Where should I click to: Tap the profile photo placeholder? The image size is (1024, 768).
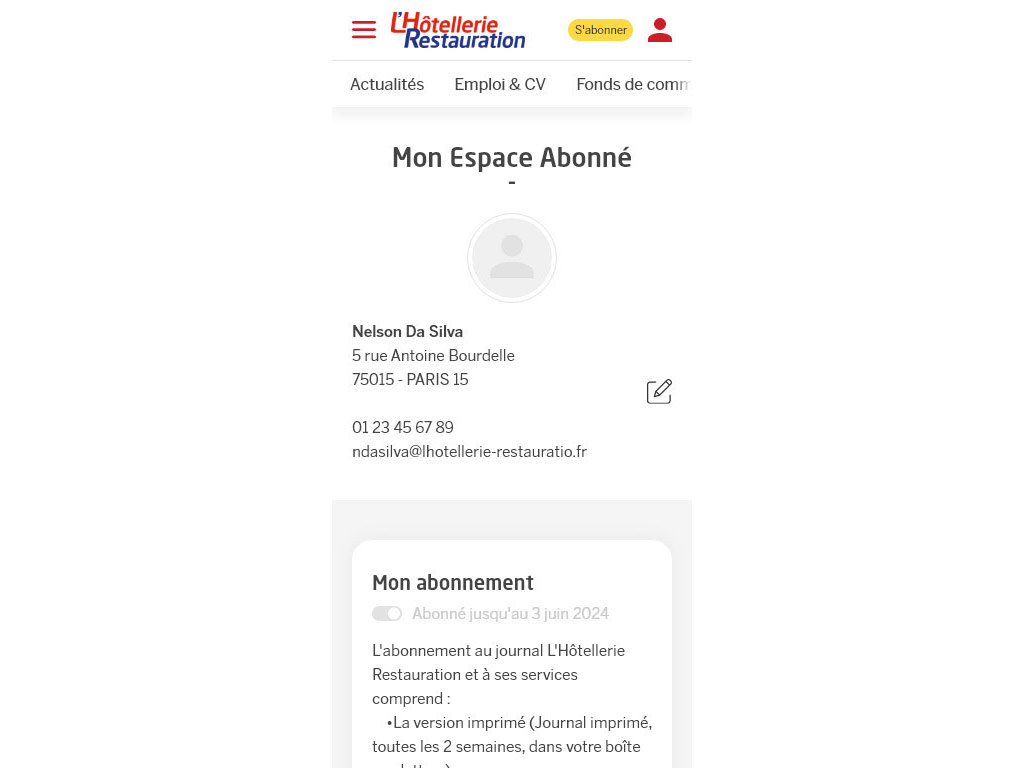coord(512,258)
